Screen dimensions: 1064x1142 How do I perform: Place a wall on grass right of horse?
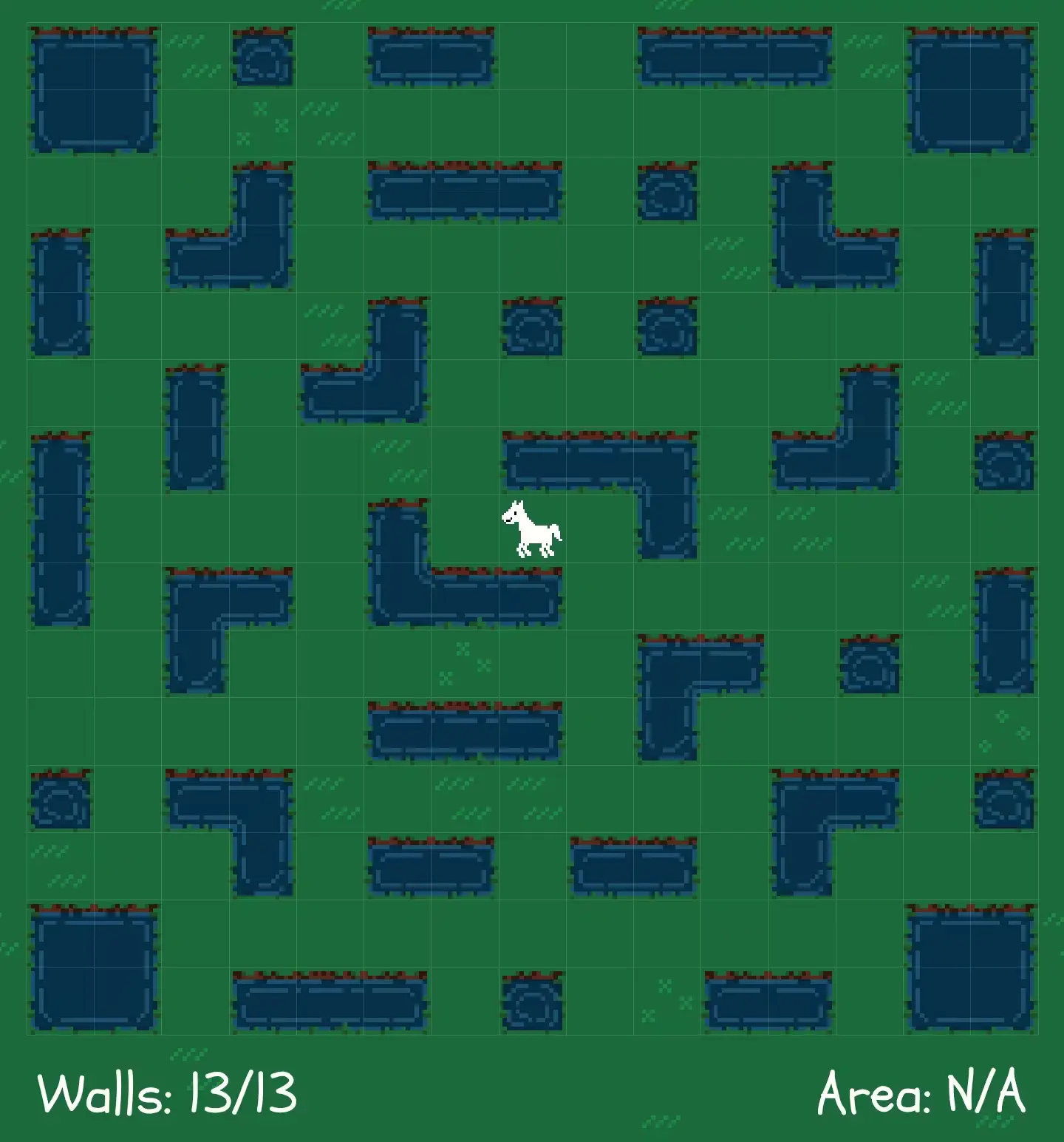(599, 528)
